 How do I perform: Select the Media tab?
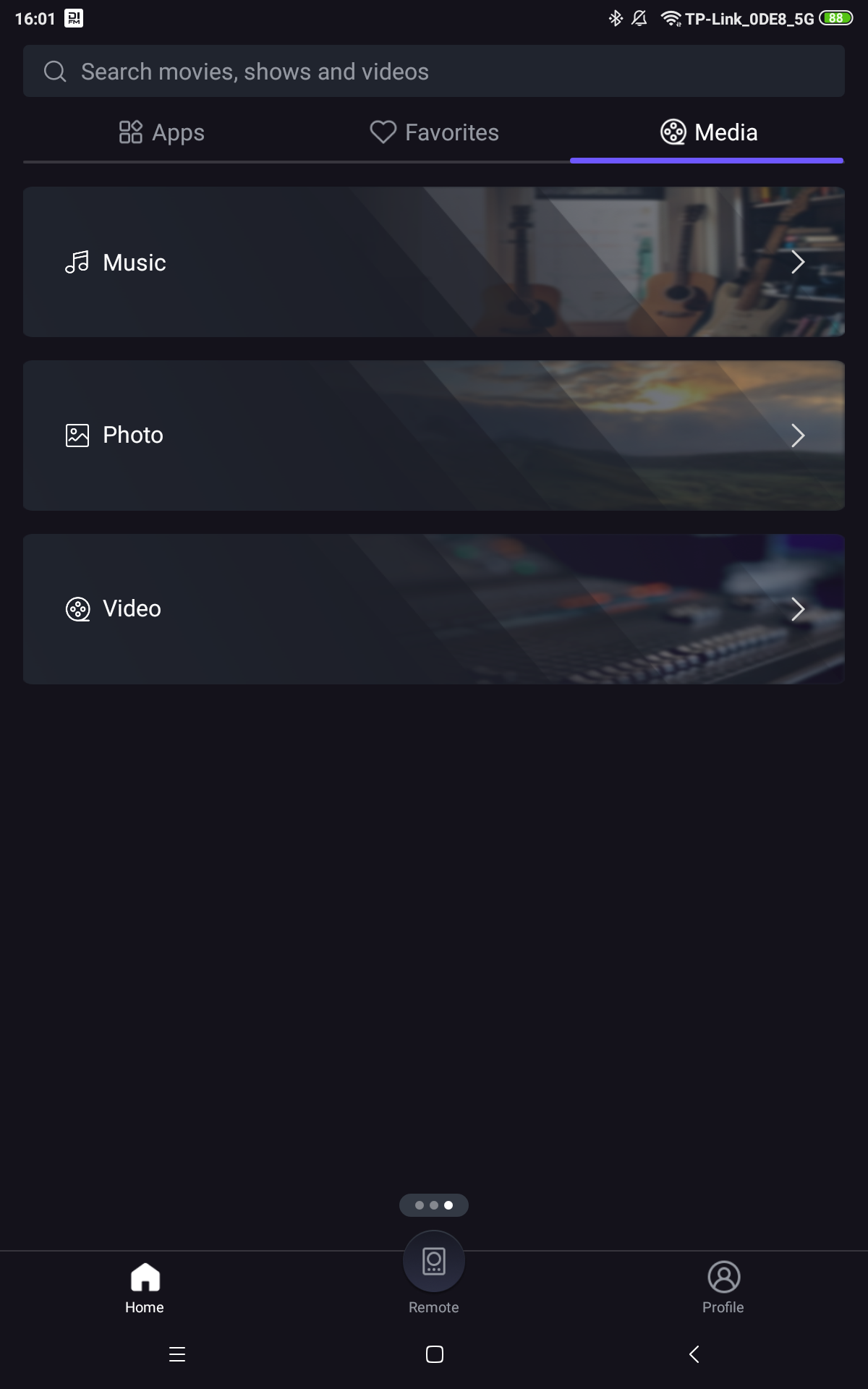tap(708, 132)
